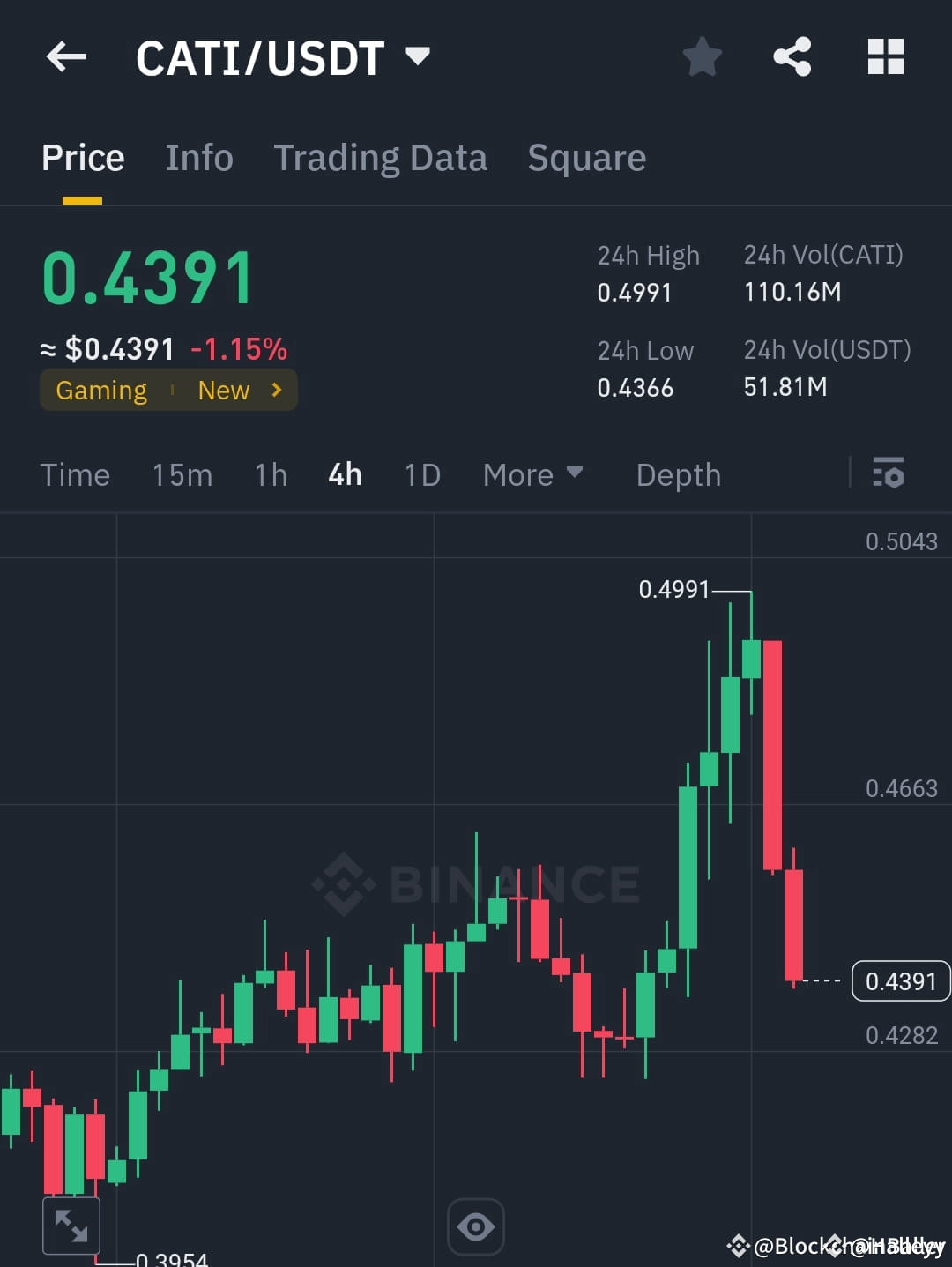
Task: Open the Gaming category tag
Action: [101, 390]
